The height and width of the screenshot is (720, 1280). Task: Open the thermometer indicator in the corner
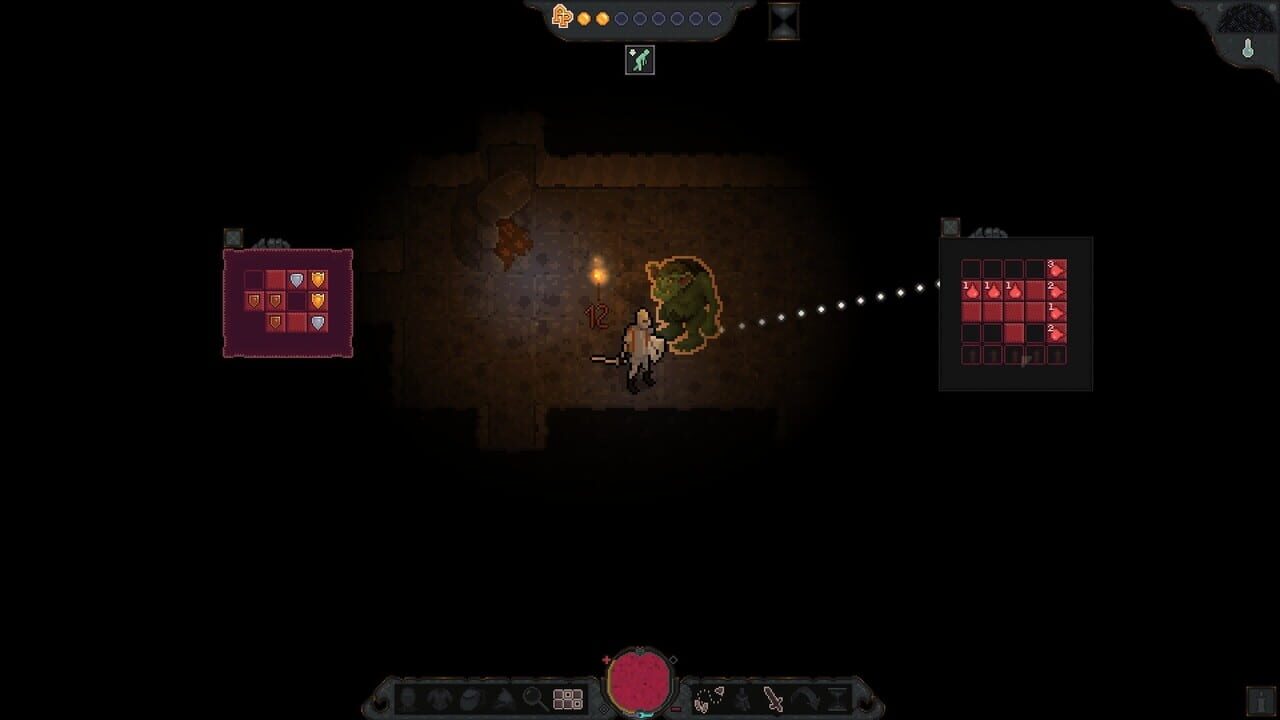coord(1247,48)
